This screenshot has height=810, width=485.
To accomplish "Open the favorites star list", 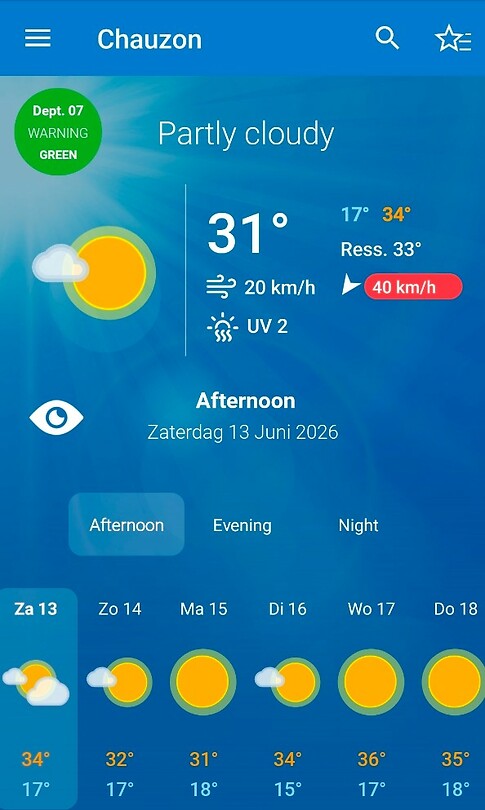I will 453,39.
